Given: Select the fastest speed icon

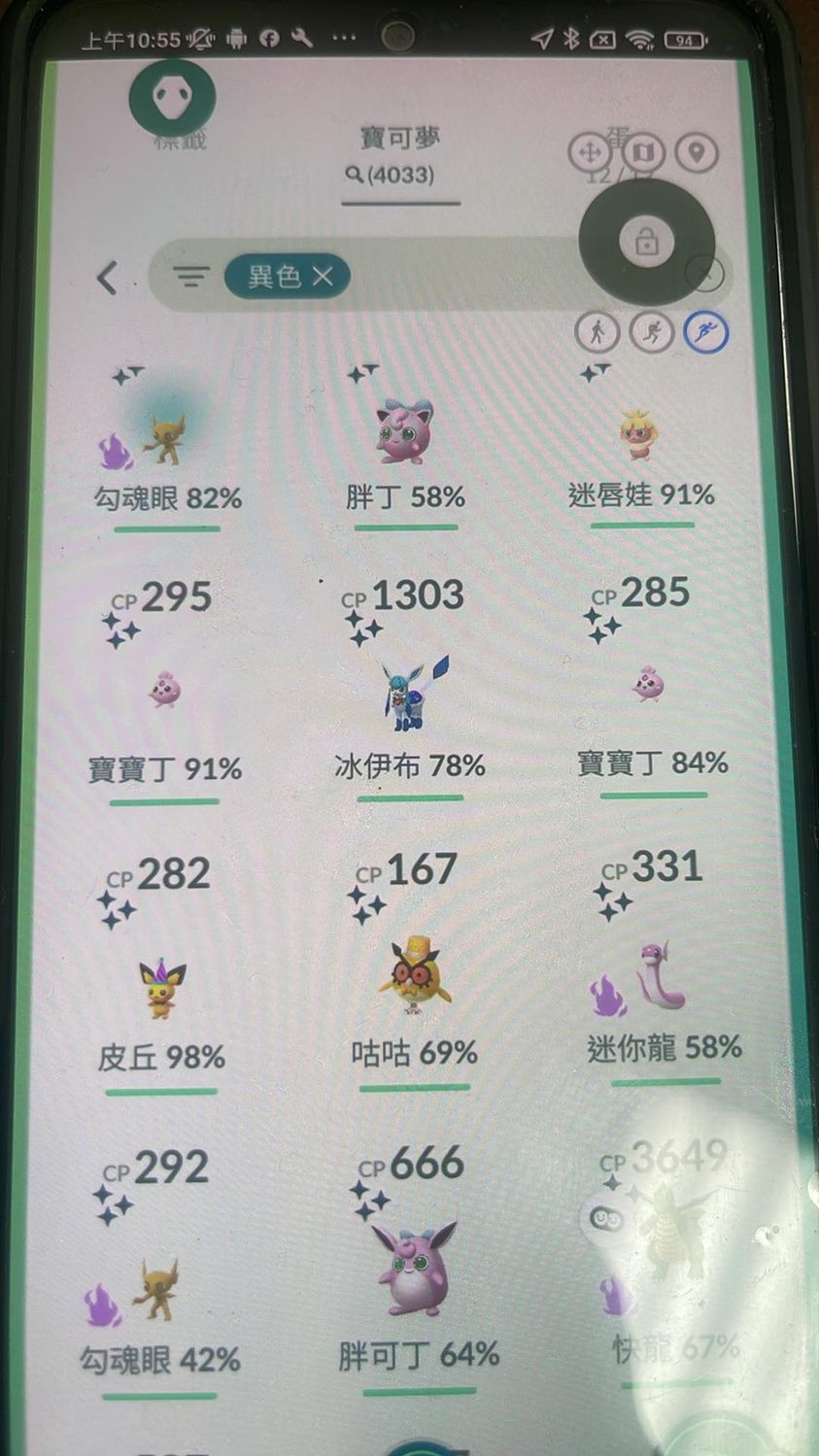Looking at the screenshot, I should pos(706,332).
